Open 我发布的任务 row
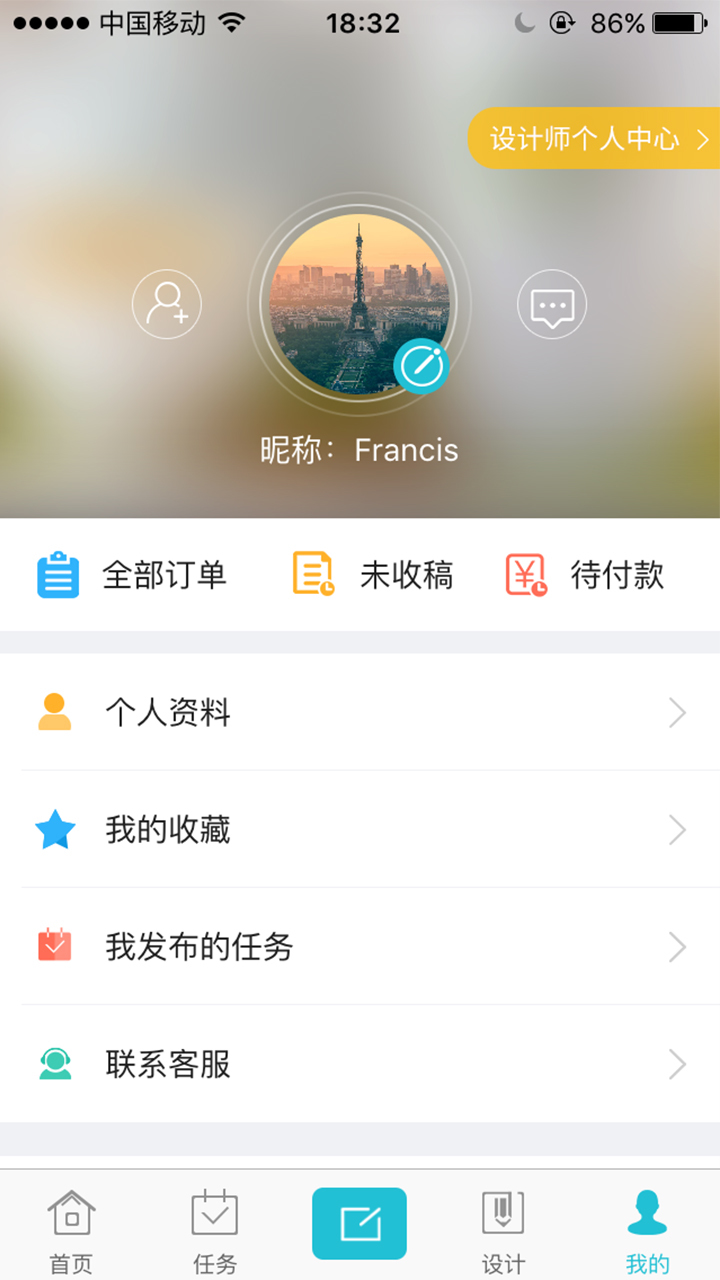Image resolution: width=720 pixels, height=1280 pixels. click(360, 947)
